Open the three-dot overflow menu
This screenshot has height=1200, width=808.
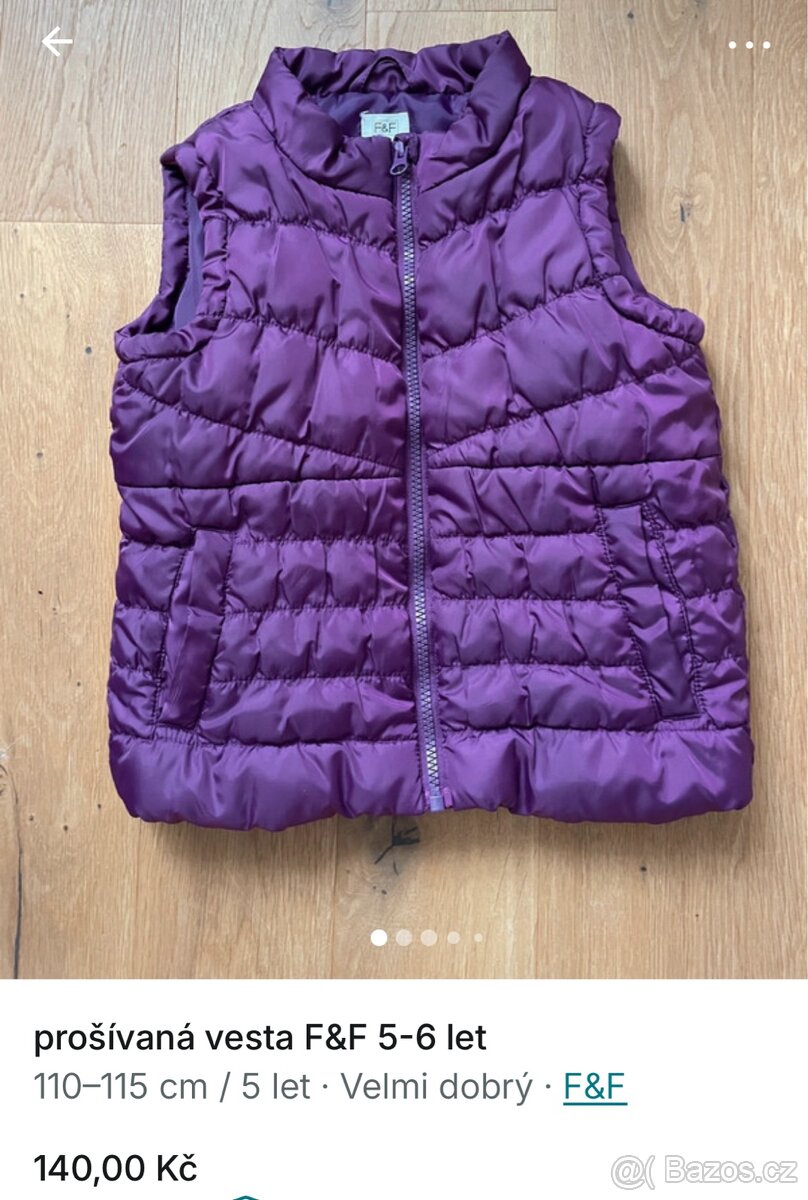[749, 45]
